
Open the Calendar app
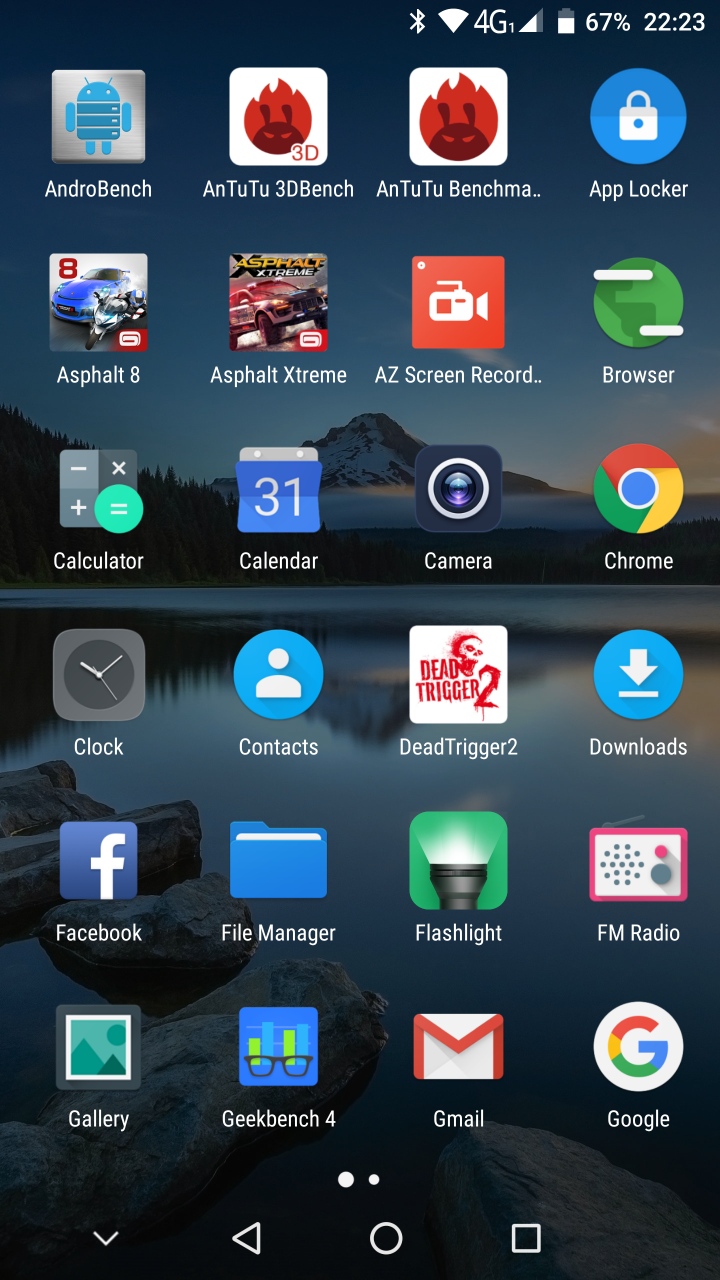point(278,489)
